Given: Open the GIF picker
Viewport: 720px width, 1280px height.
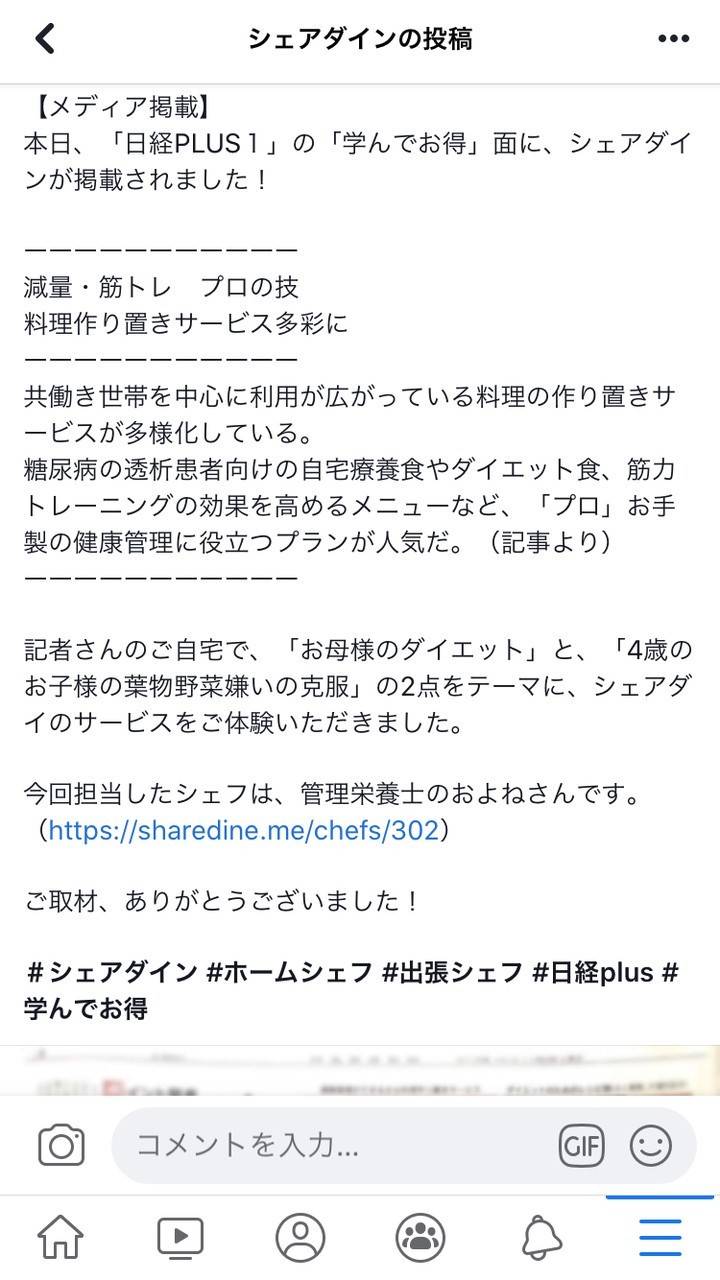Looking at the screenshot, I should [582, 1145].
